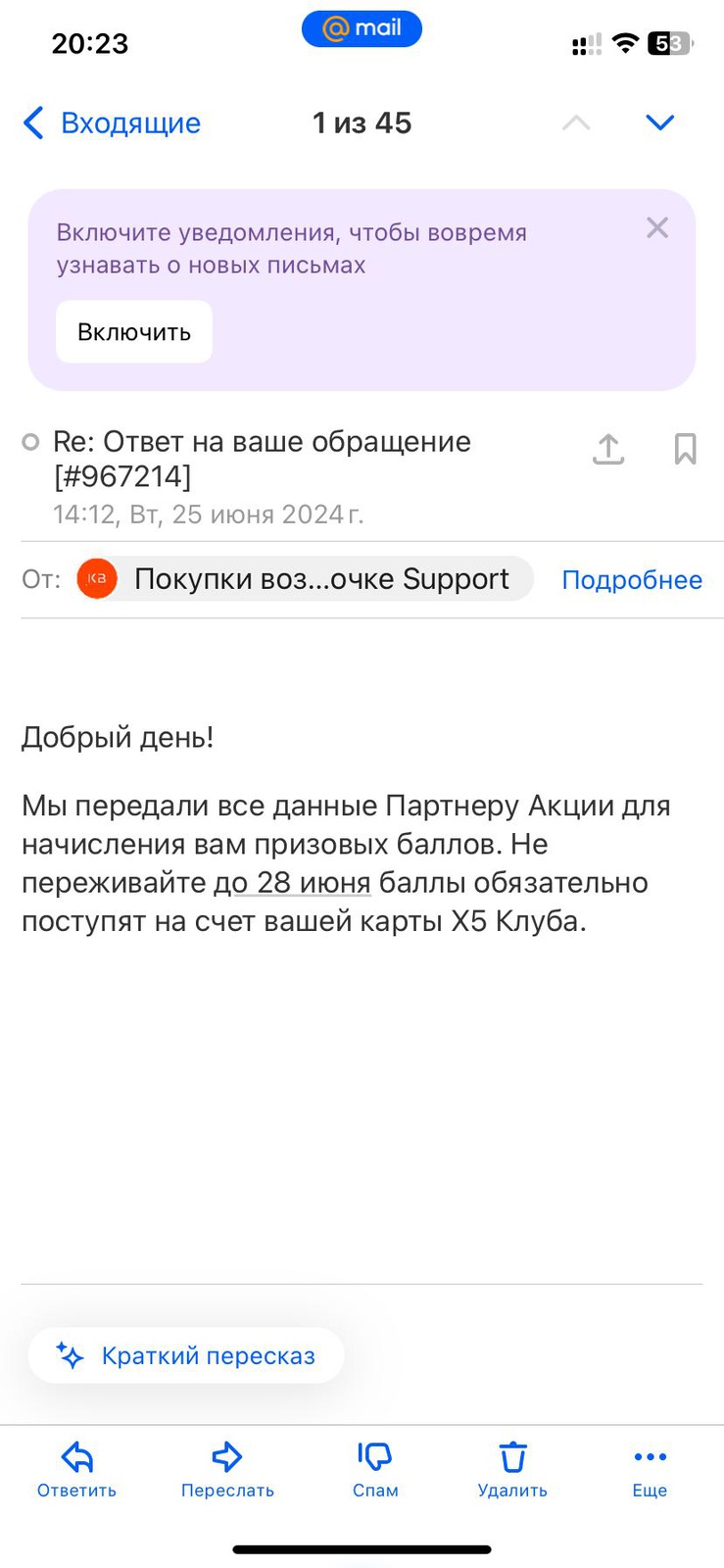Image resolution: width=724 pixels, height=1568 pixels.
Task: Bookmark this email with the flag icon
Action: click(685, 449)
